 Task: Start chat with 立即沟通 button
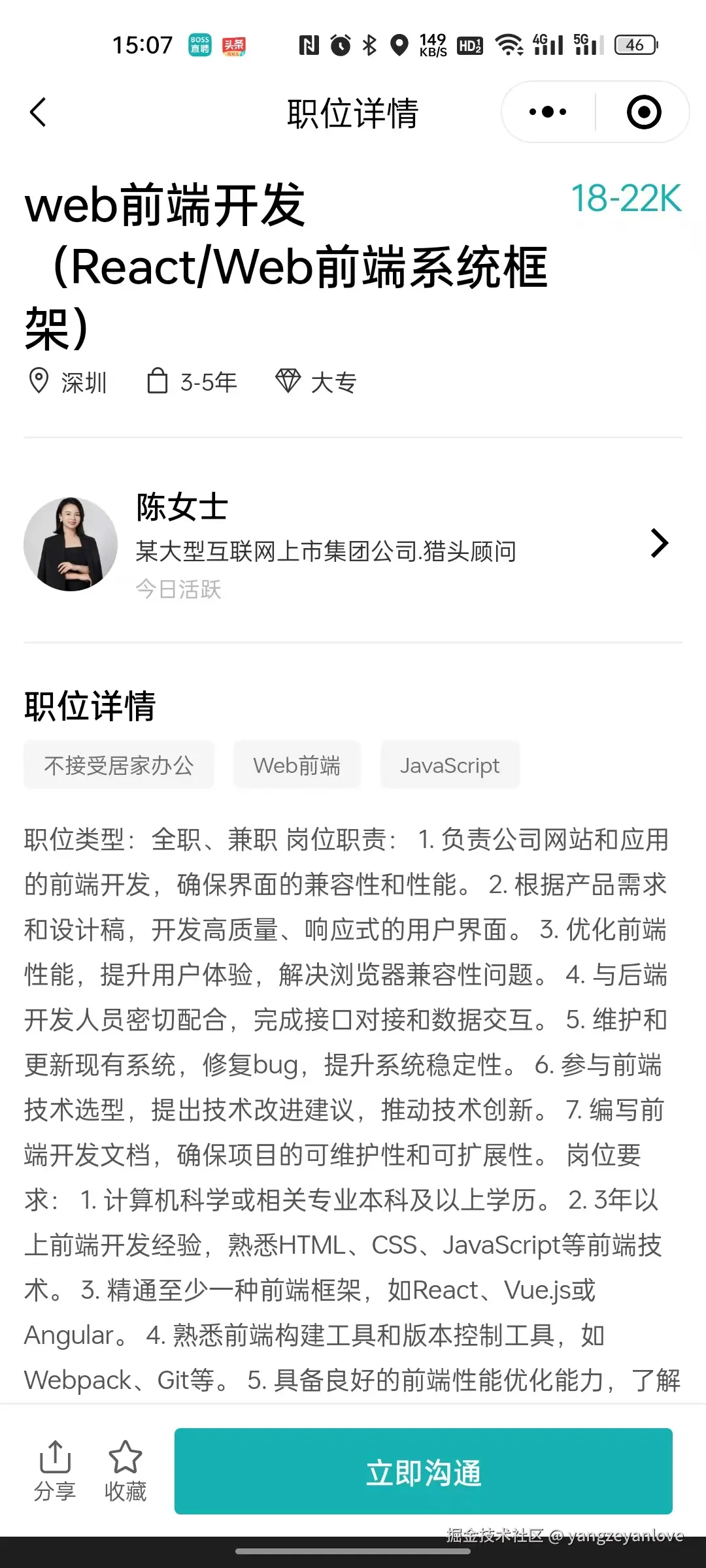click(423, 1471)
